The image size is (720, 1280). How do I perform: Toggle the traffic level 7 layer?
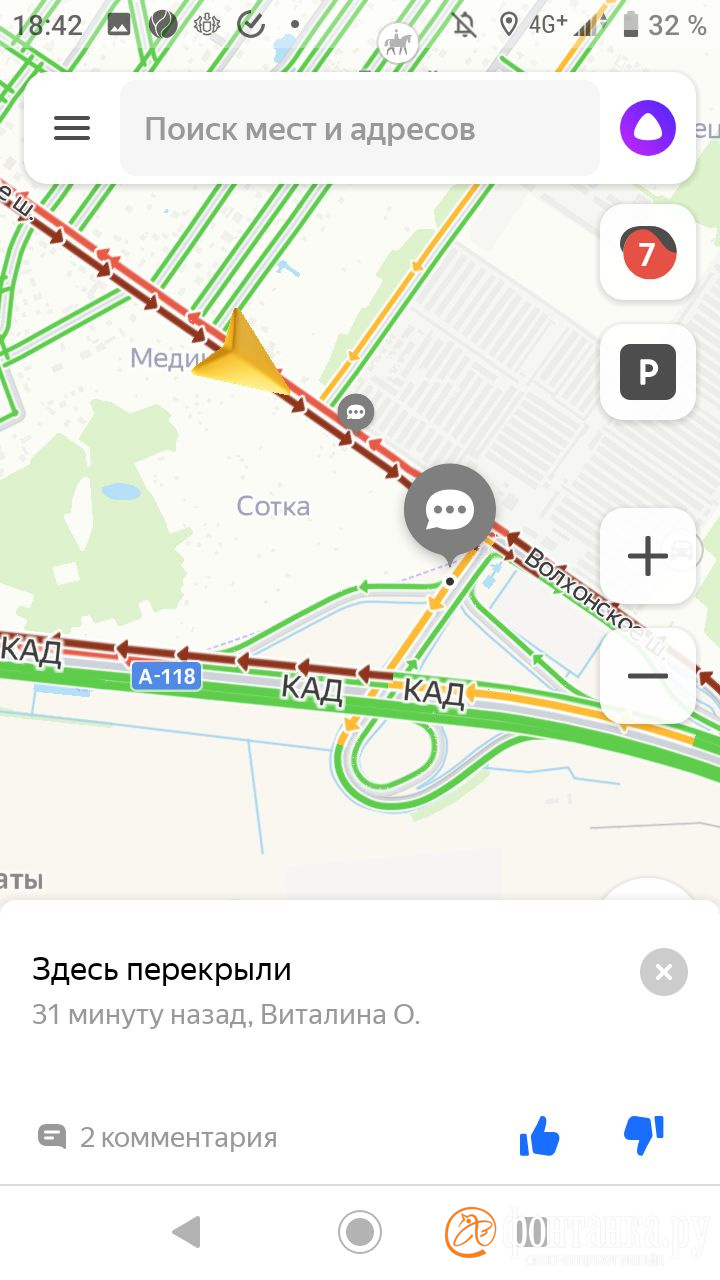tap(648, 252)
